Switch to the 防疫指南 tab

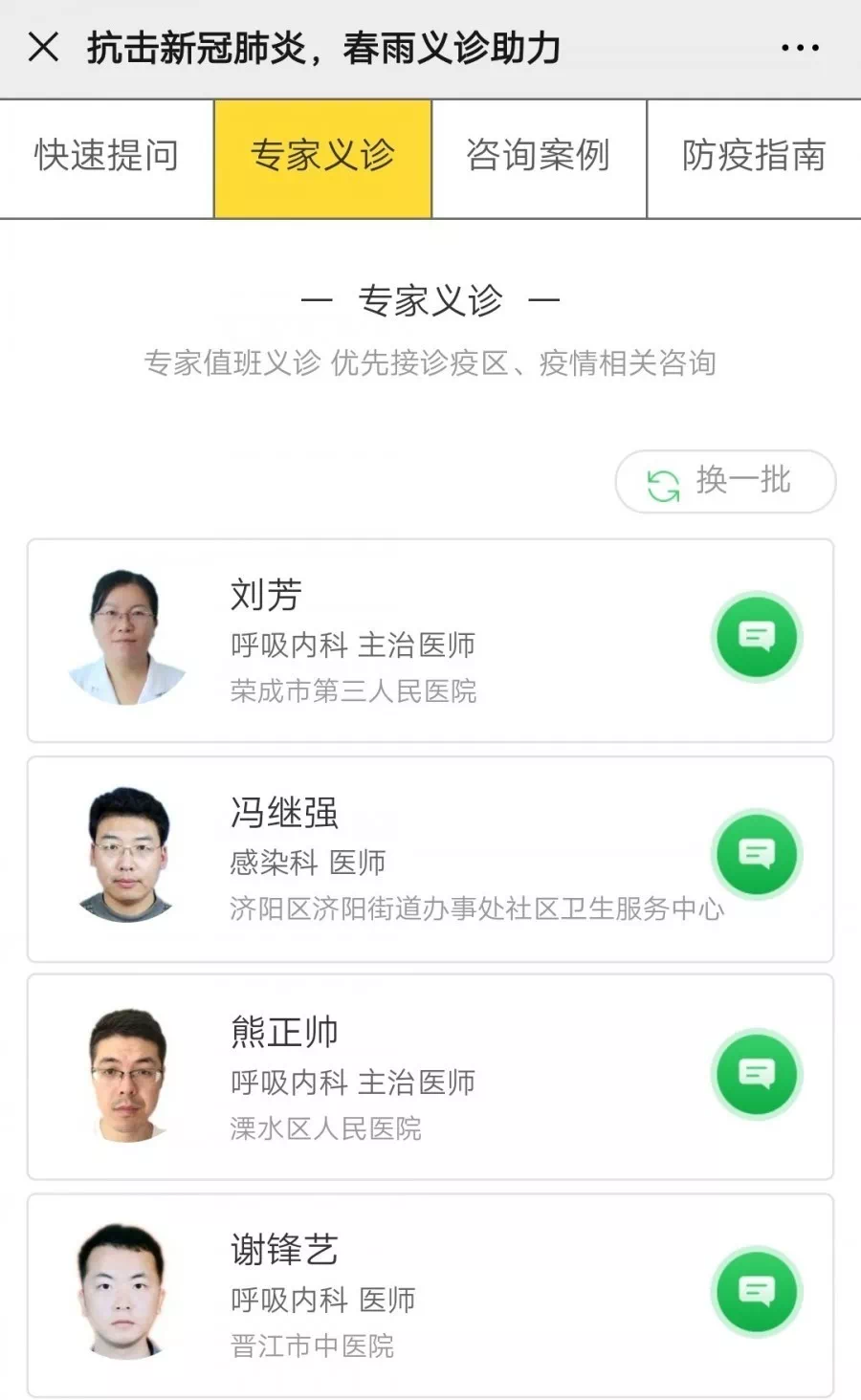[754, 156]
